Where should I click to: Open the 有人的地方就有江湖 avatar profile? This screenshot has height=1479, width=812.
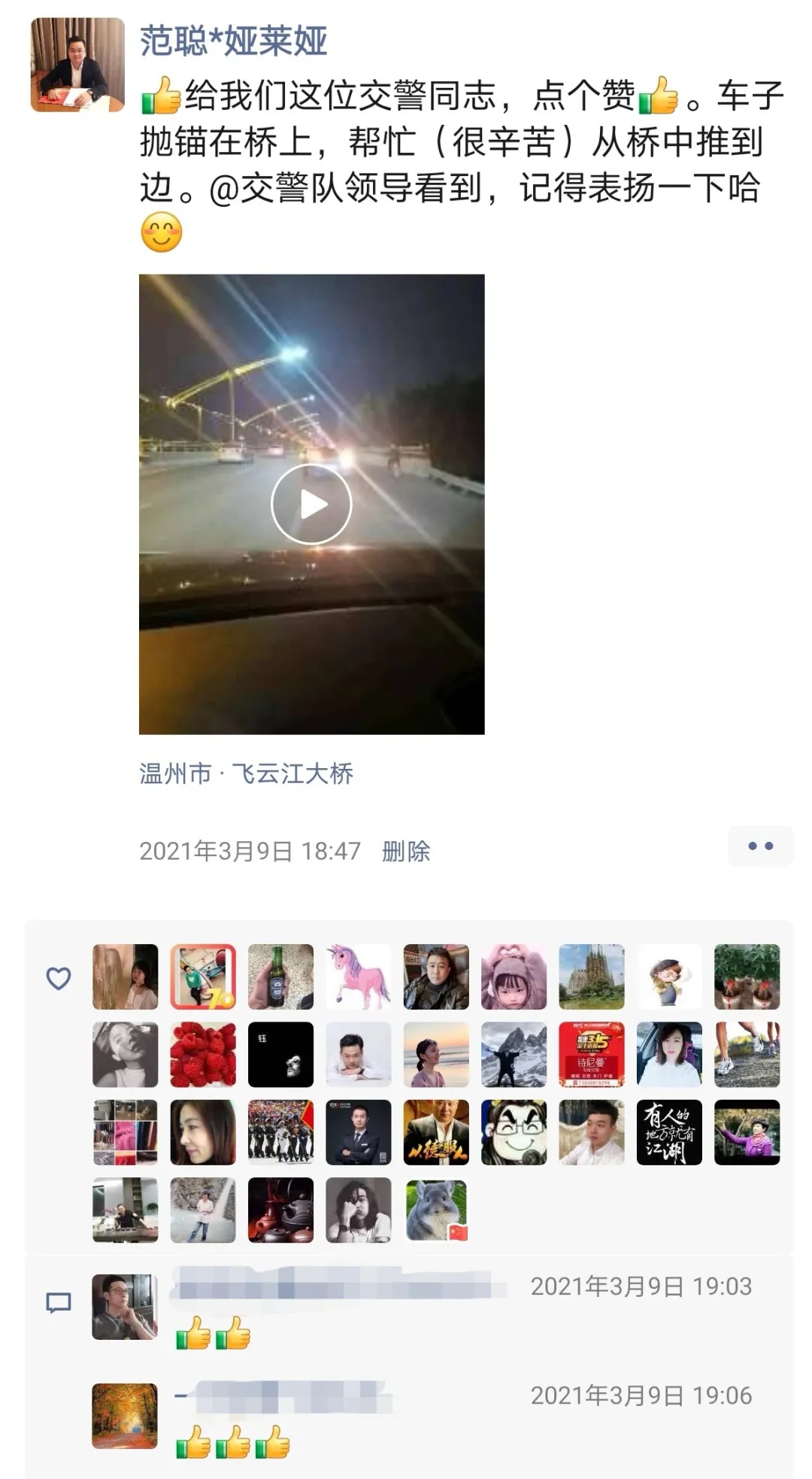click(x=669, y=1132)
